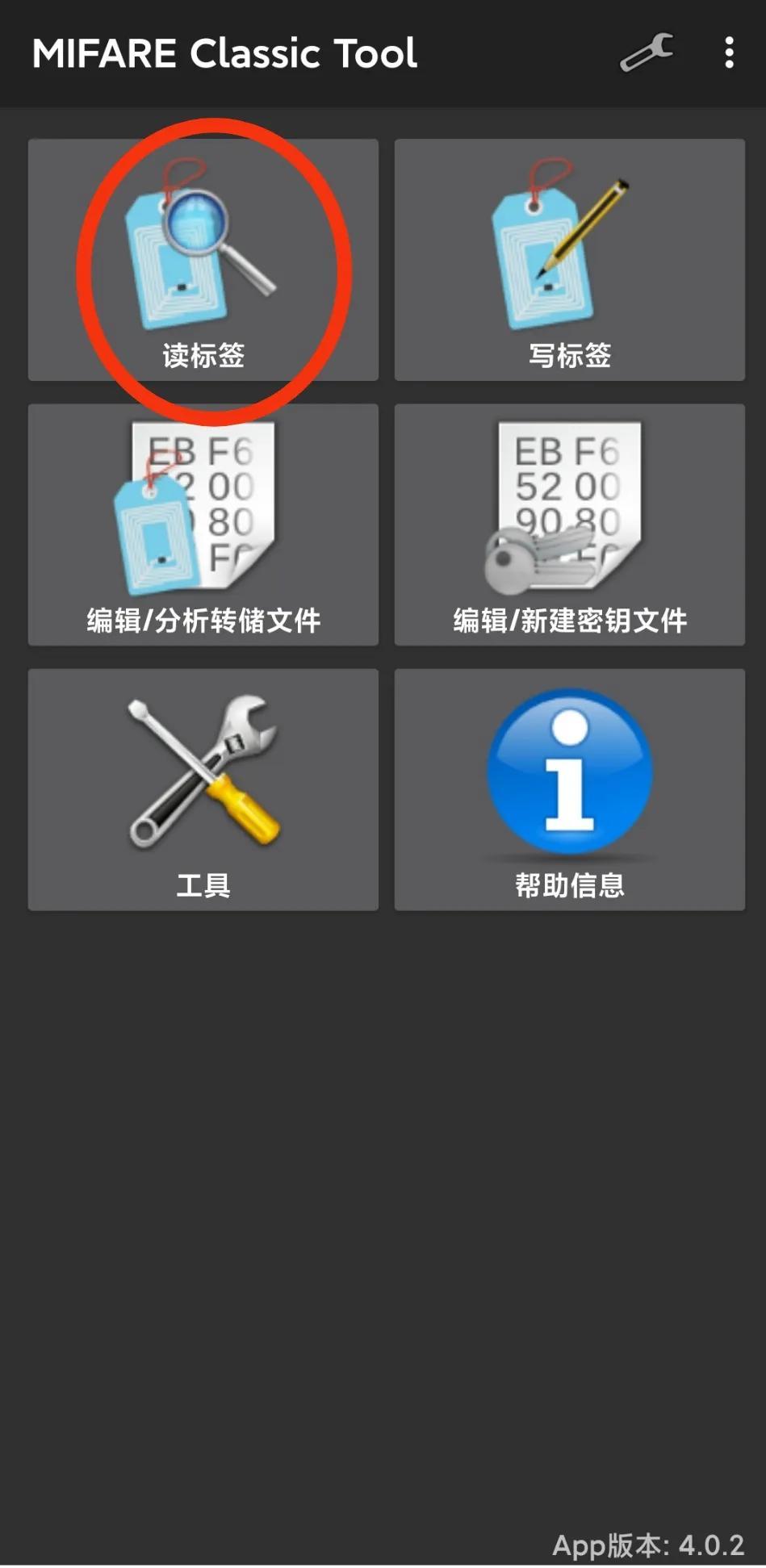Open the 读标签 (Read Tag) tool
Image resolution: width=766 pixels, height=1568 pixels.
pyautogui.click(x=202, y=258)
